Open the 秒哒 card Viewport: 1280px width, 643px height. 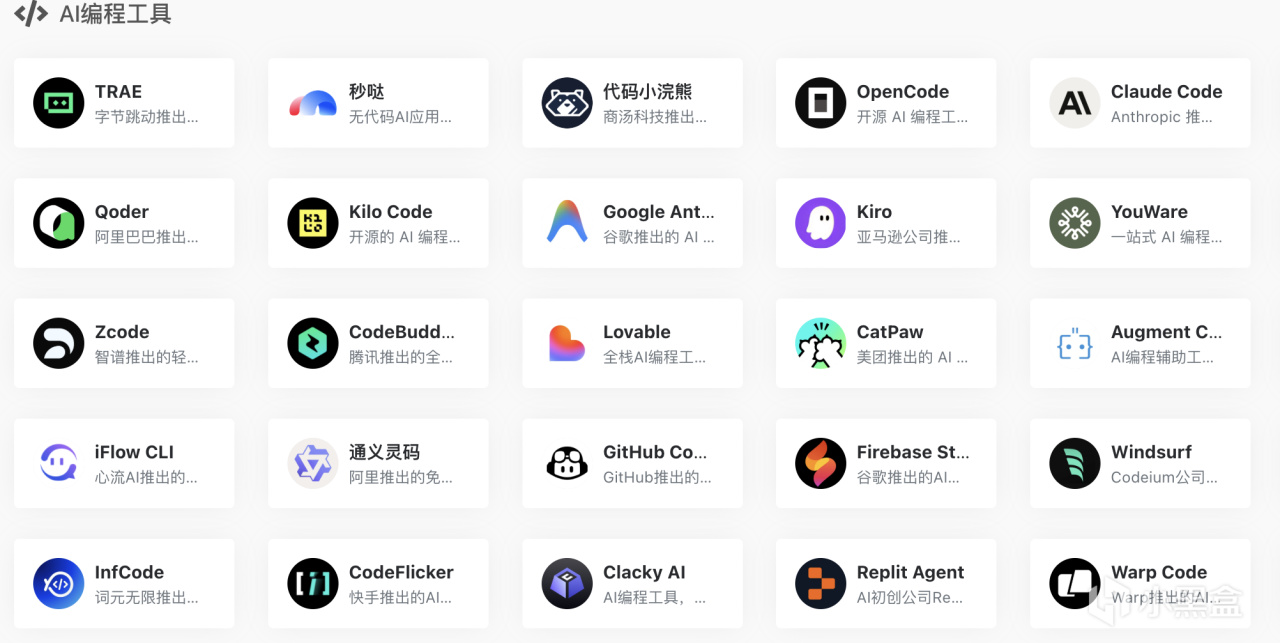[378, 103]
